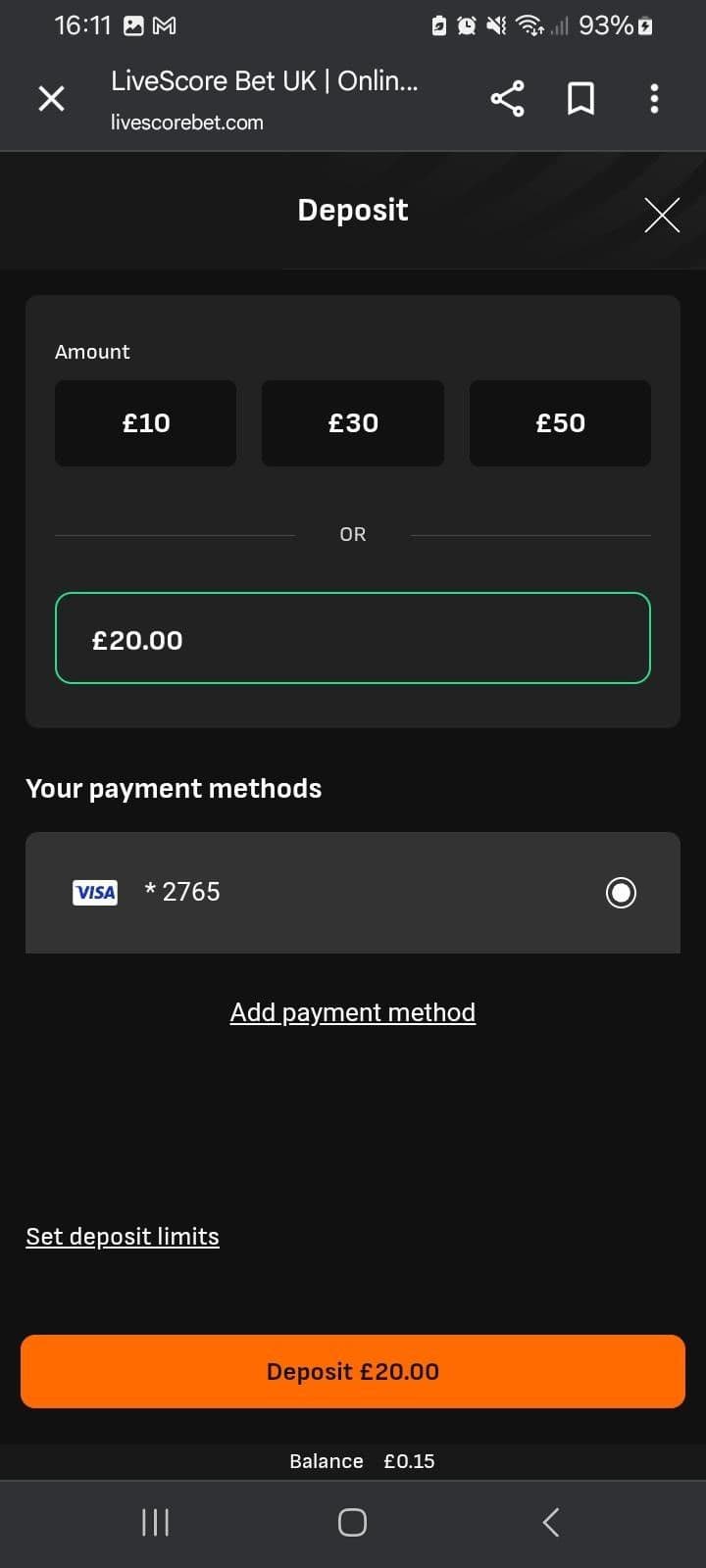Close the custom tab with the X icon
The image size is (706, 1568).
[x=51, y=98]
